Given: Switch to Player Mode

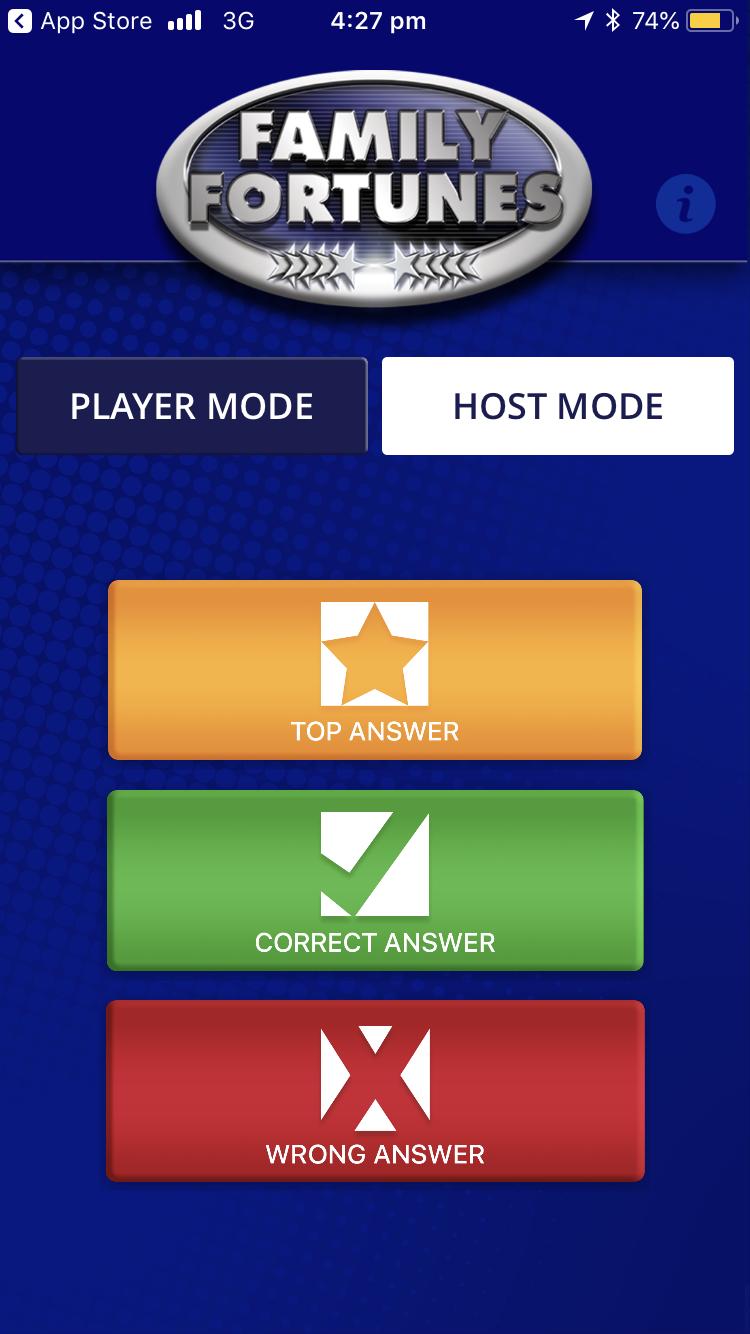Looking at the screenshot, I should pos(192,406).
